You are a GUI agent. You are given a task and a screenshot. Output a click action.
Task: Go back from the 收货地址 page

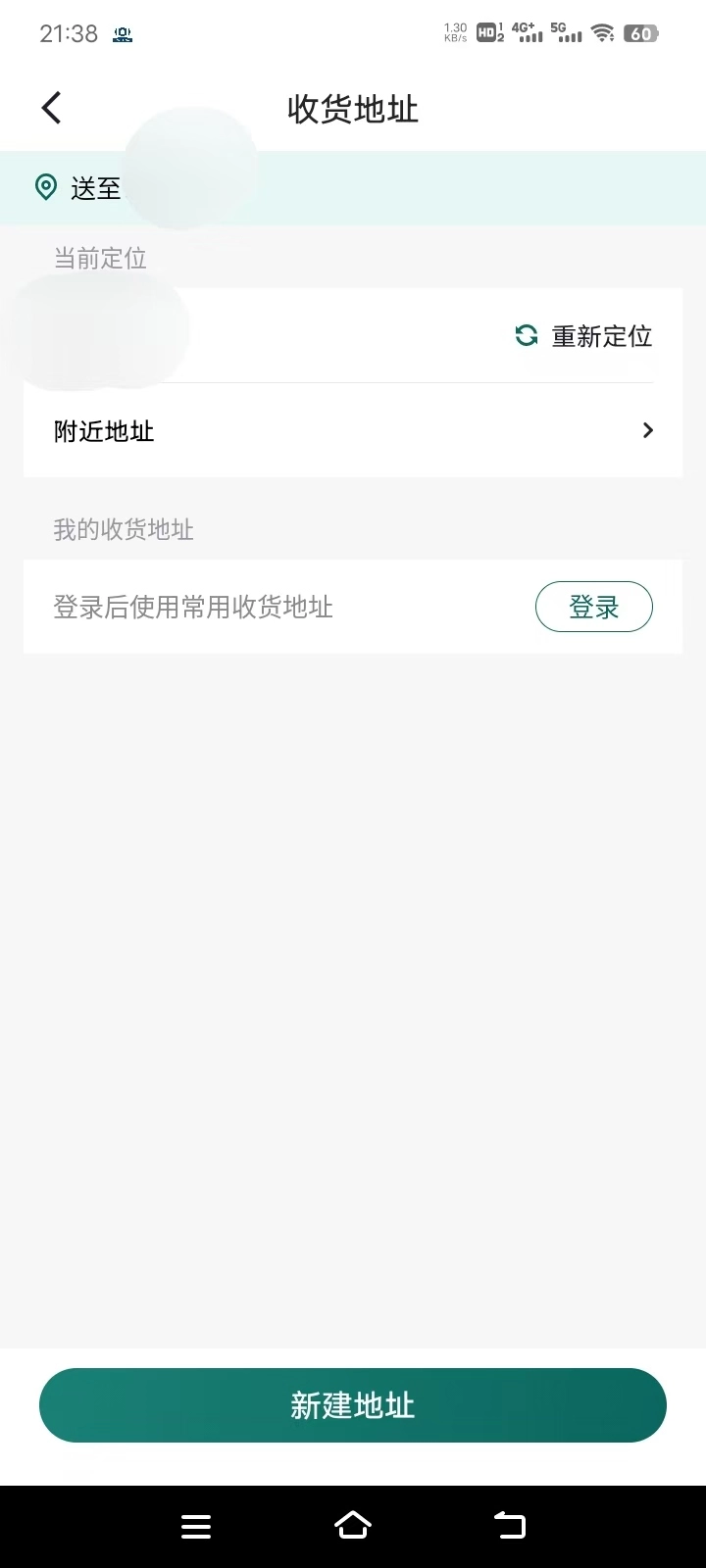[x=52, y=108]
